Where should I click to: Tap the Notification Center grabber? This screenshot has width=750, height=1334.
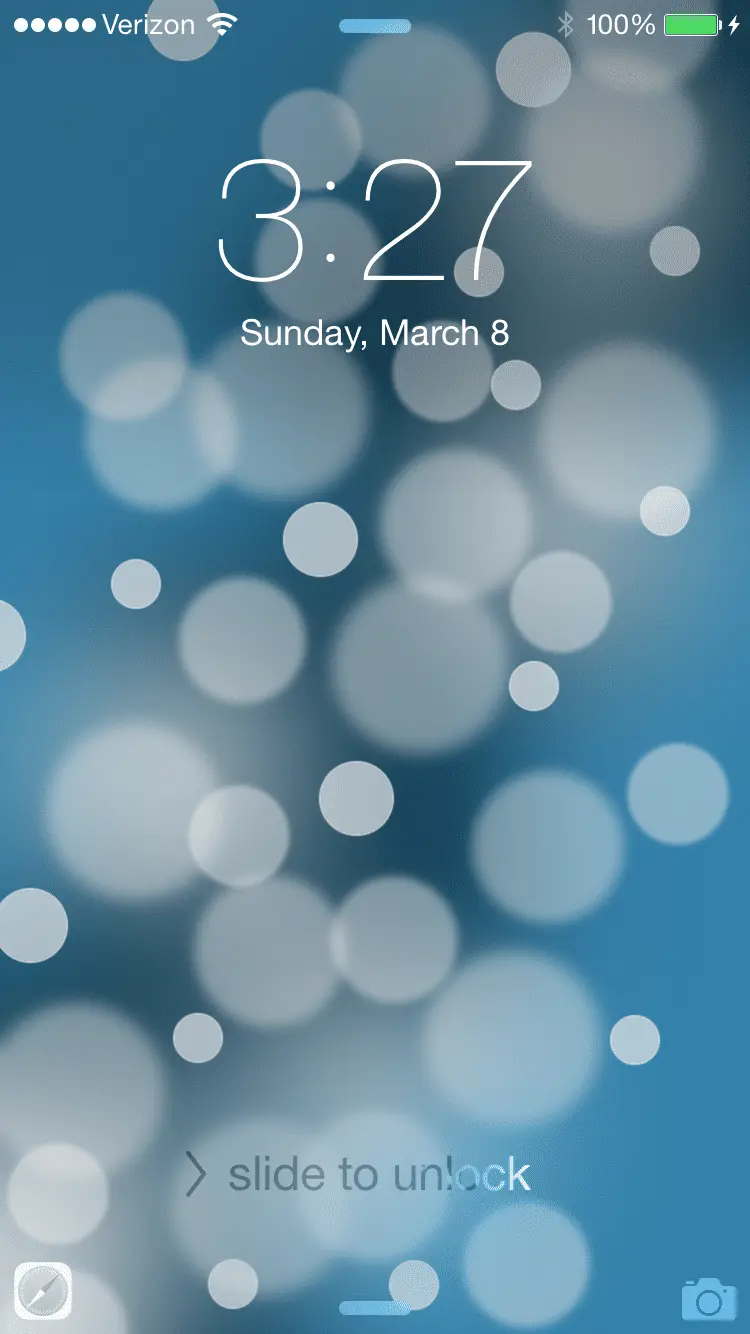375,26
